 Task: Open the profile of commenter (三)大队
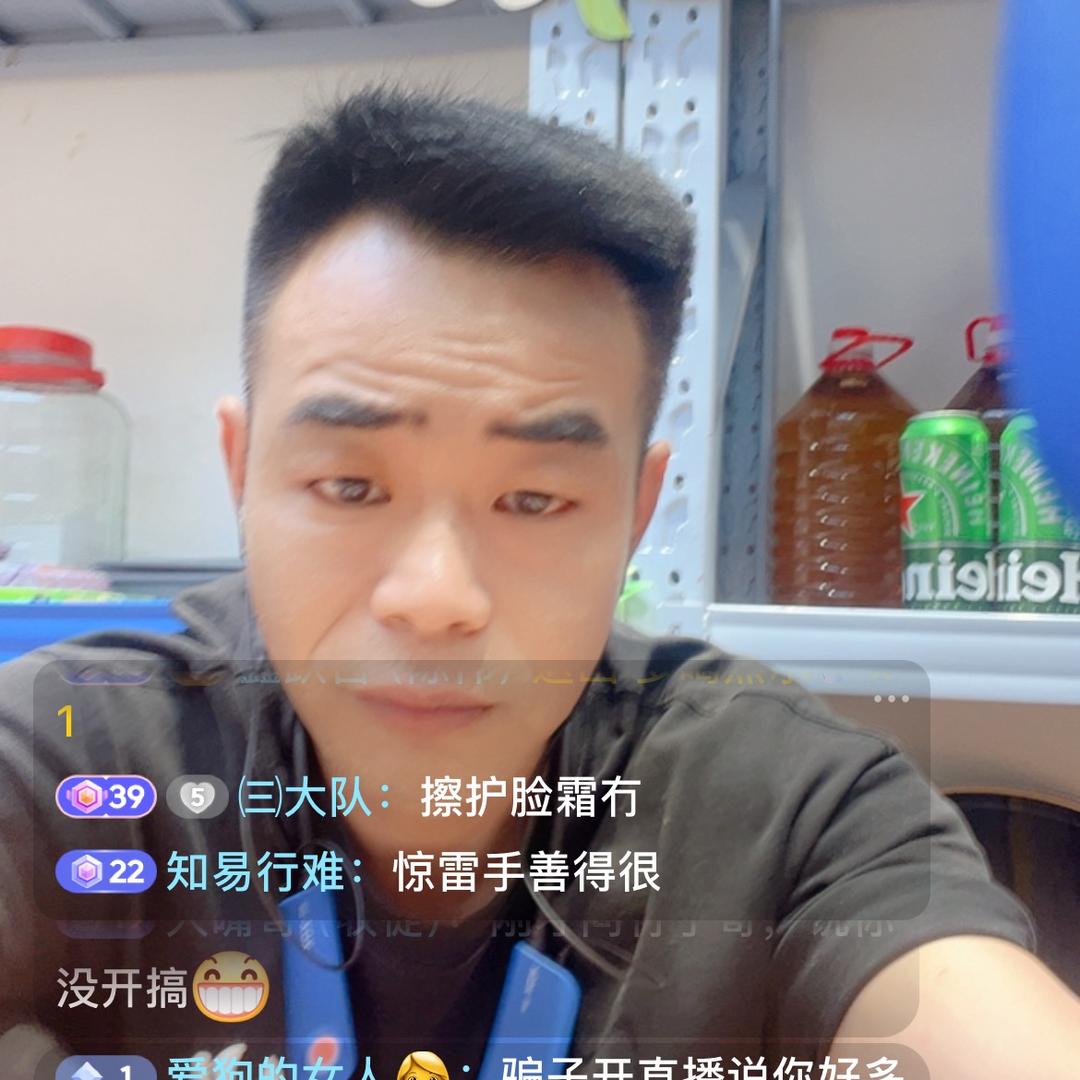304,798
